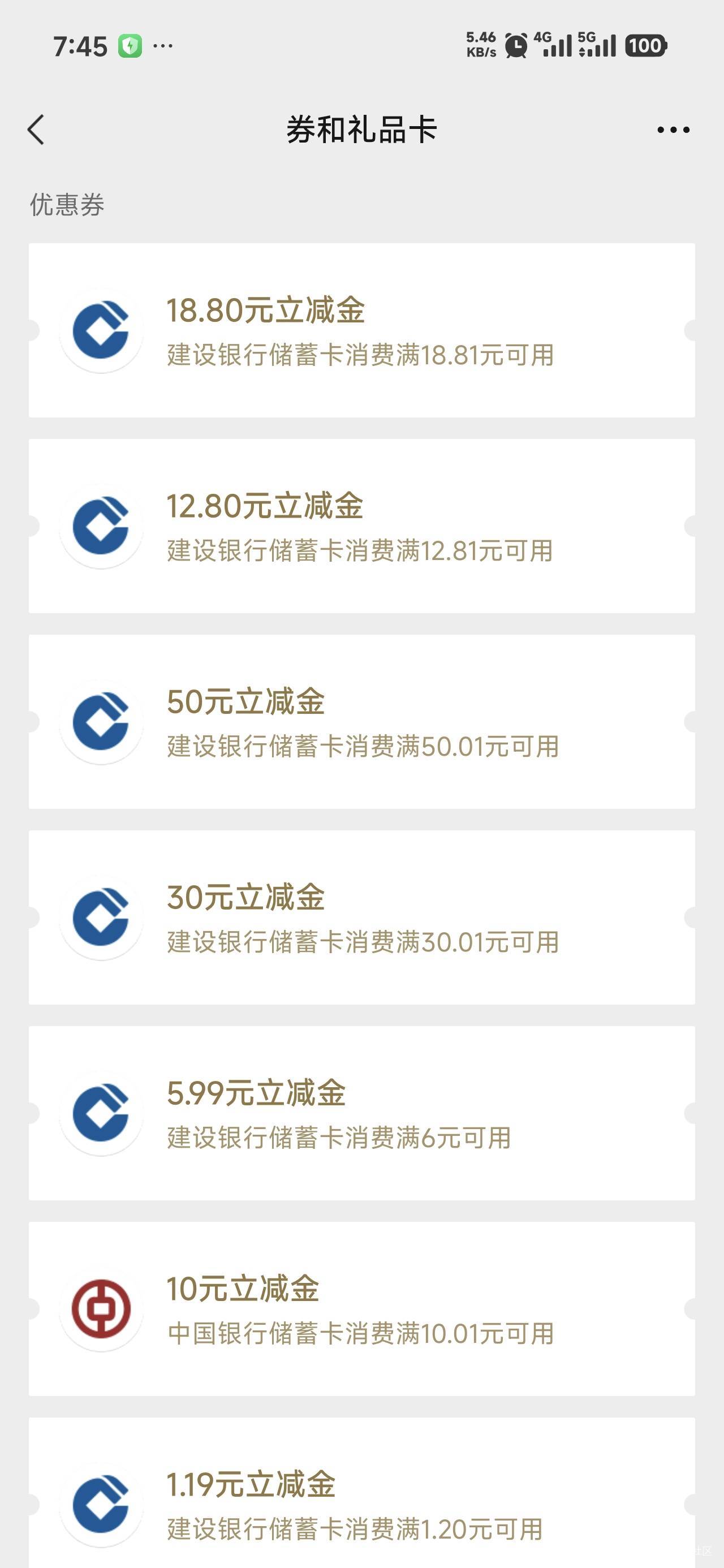Go back from 券和礼品卡 page

tap(36, 130)
